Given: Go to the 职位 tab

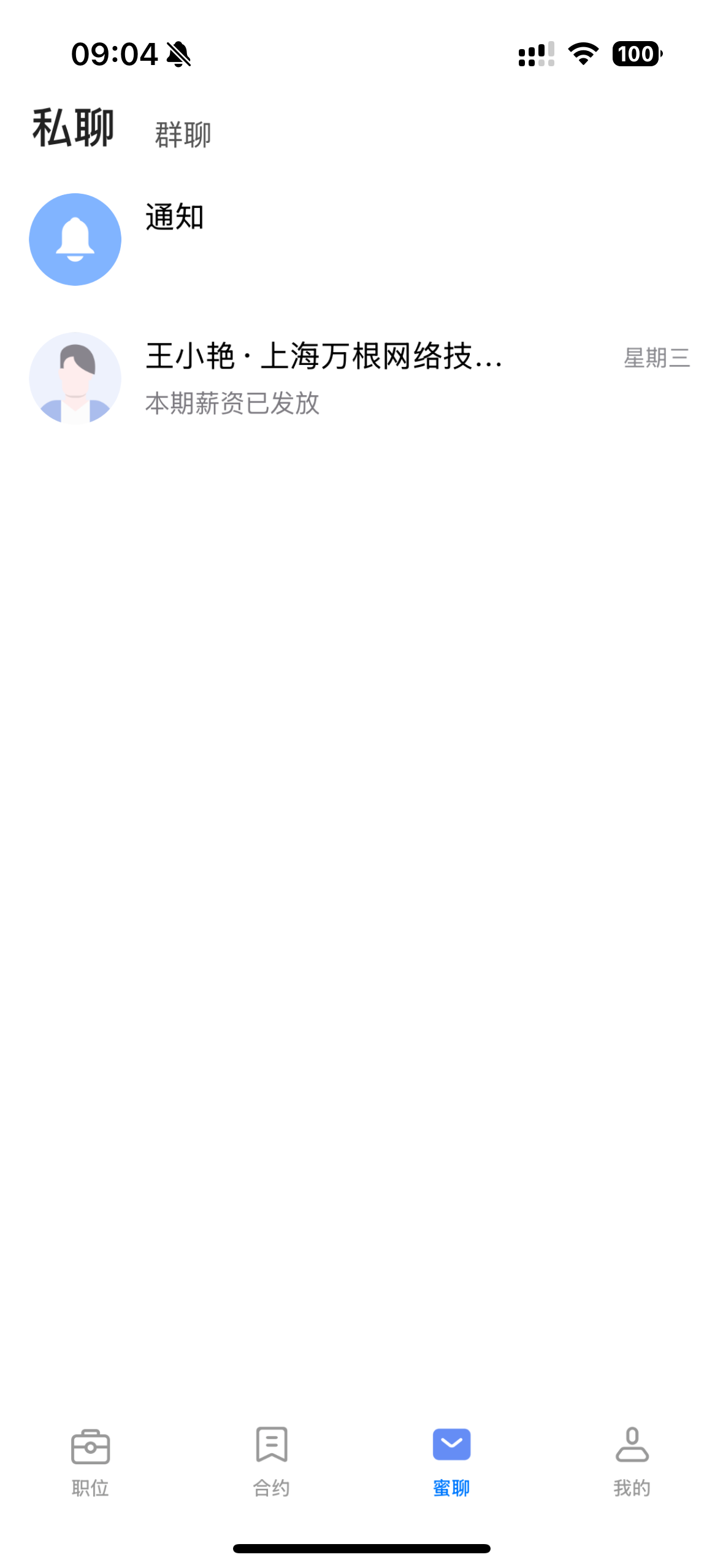Looking at the screenshot, I should (x=90, y=1462).
